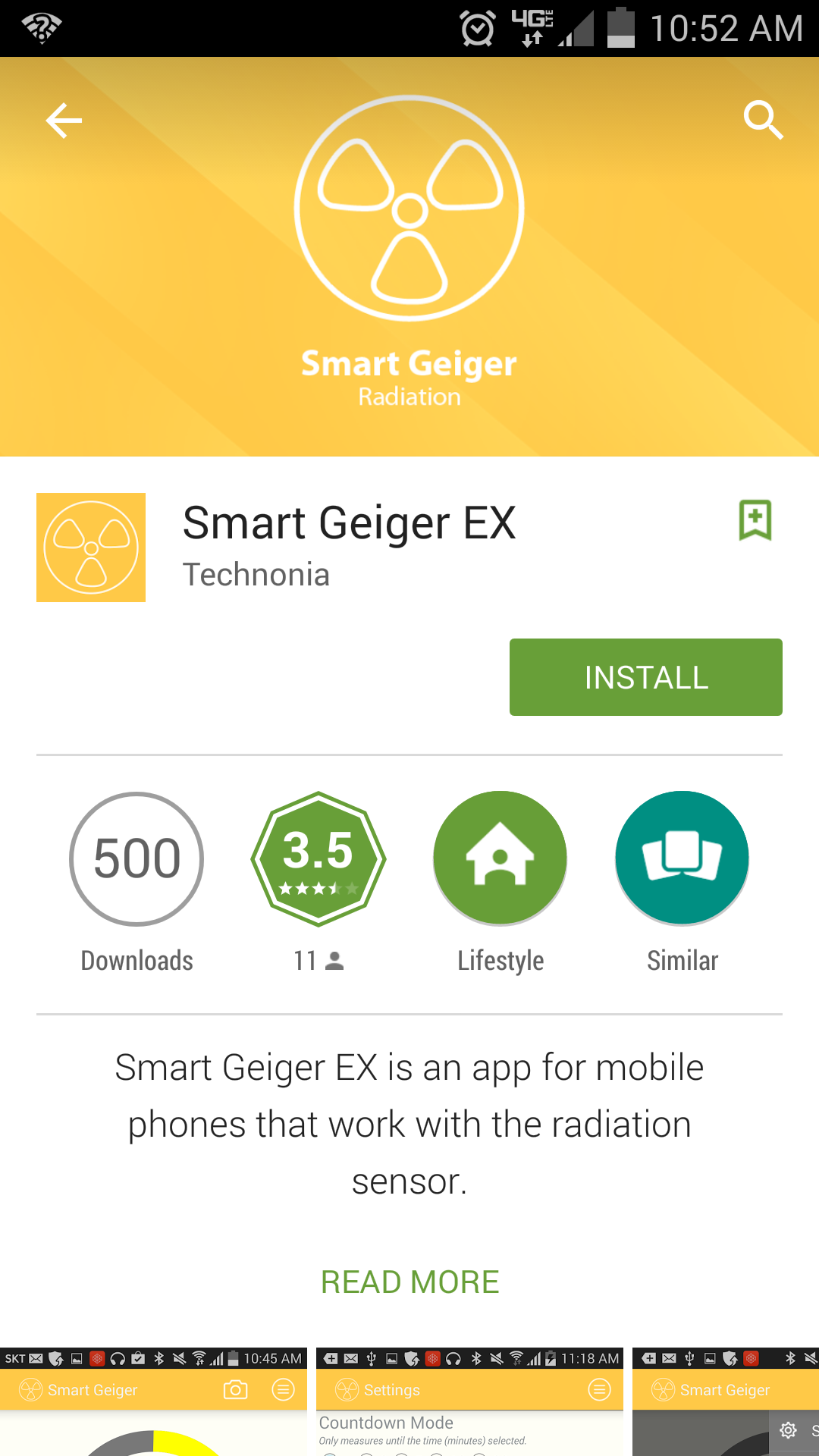Add Smart Geiger EX to wishlist

[755, 520]
